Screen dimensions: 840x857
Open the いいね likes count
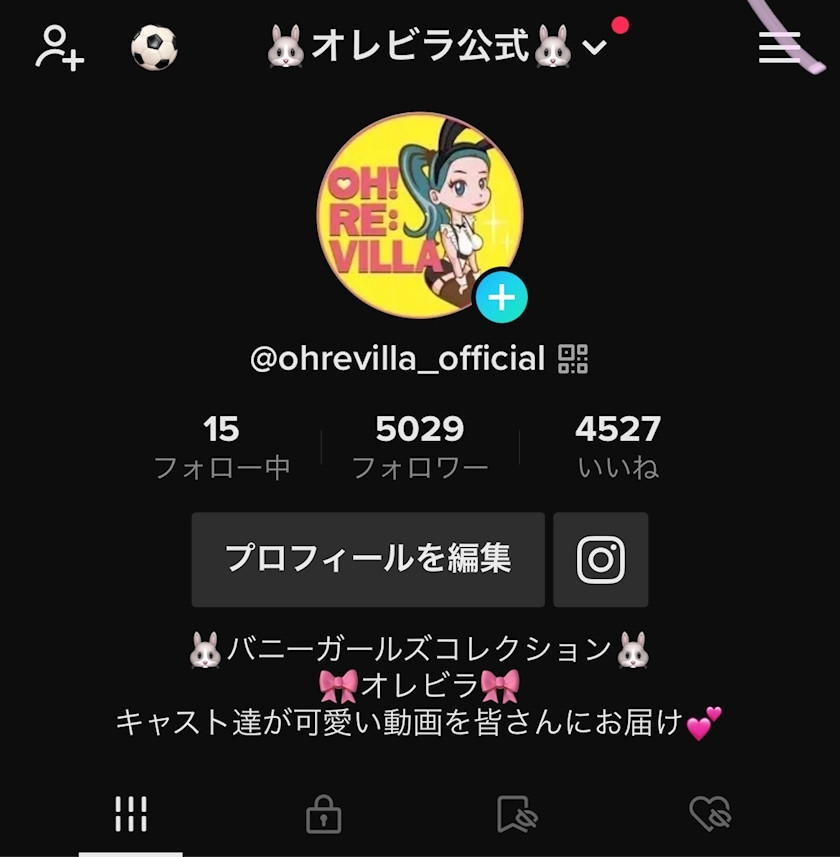click(x=618, y=446)
